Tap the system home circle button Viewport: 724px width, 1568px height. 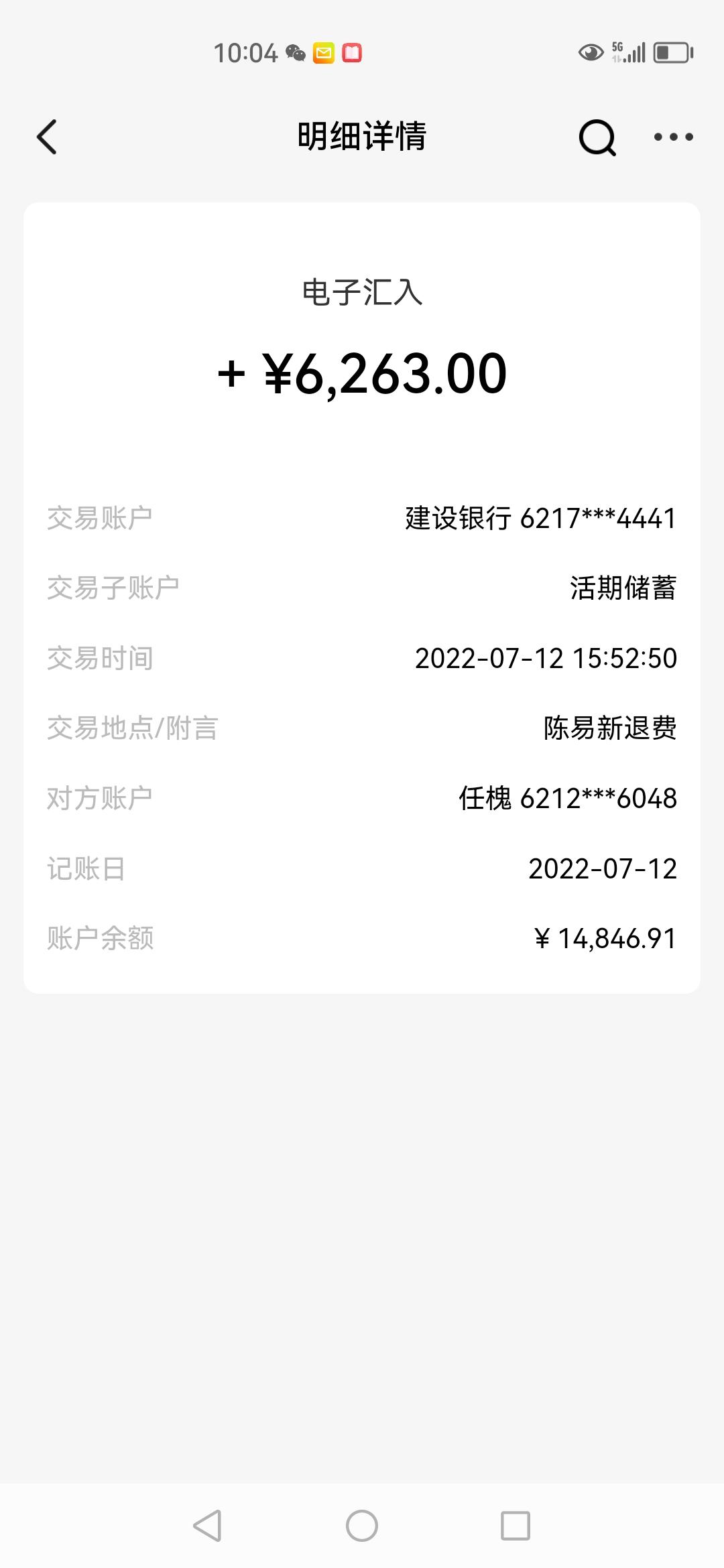point(362,1526)
